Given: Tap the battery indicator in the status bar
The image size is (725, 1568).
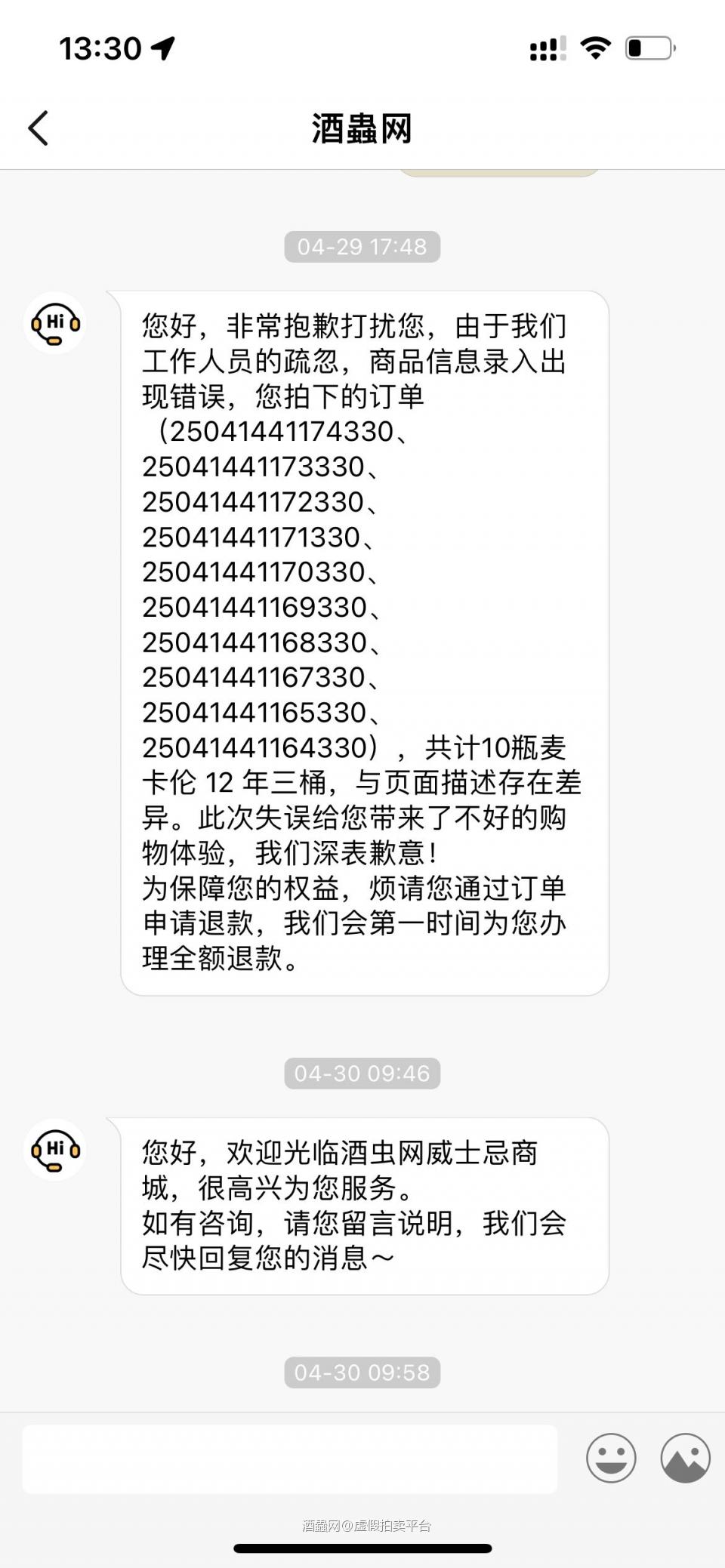Looking at the screenshot, I should coord(648,47).
